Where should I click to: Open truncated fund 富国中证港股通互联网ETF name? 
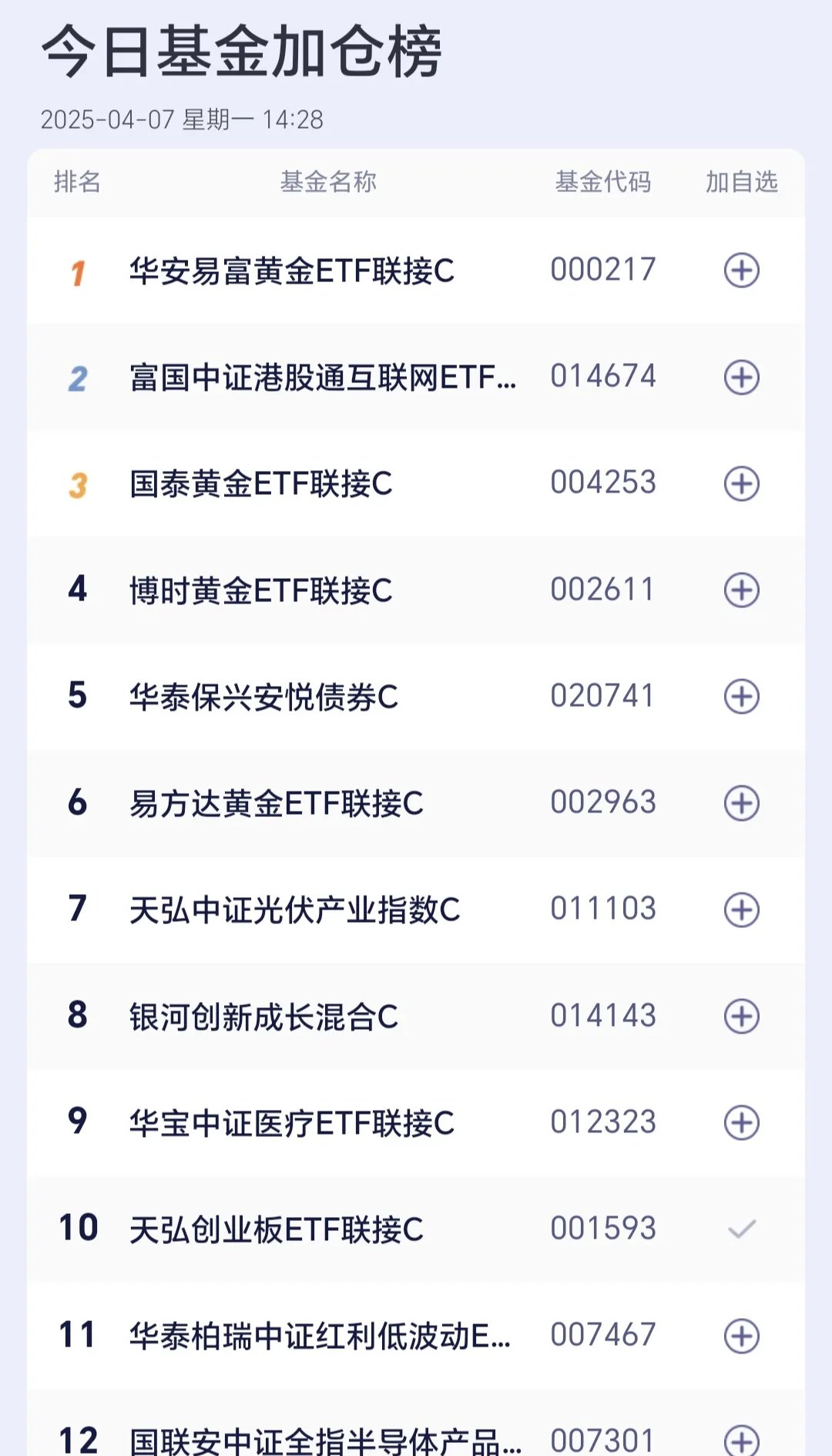coord(324,377)
